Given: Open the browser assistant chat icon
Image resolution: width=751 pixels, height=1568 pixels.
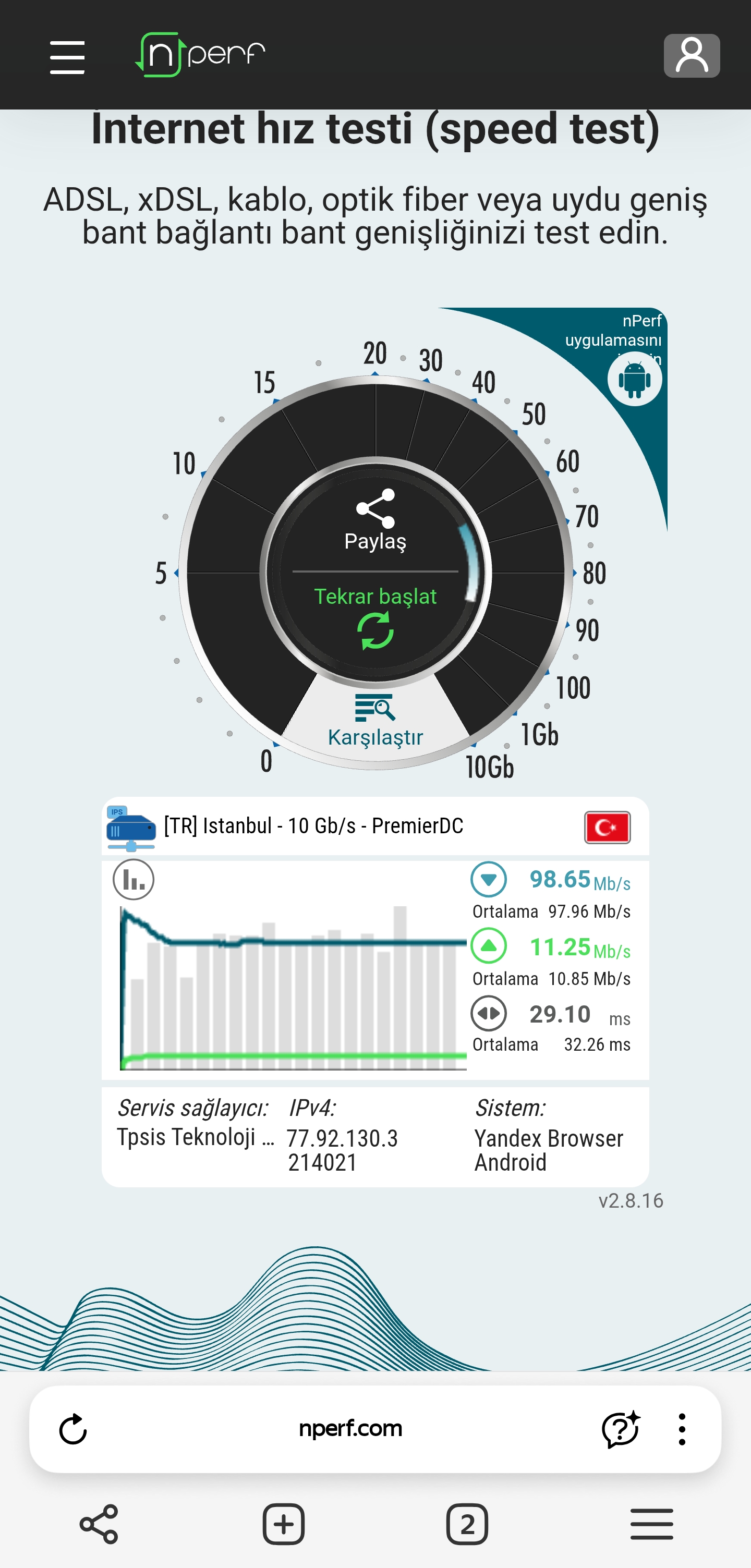Looking at the screenshot, I should point(620,1429).
